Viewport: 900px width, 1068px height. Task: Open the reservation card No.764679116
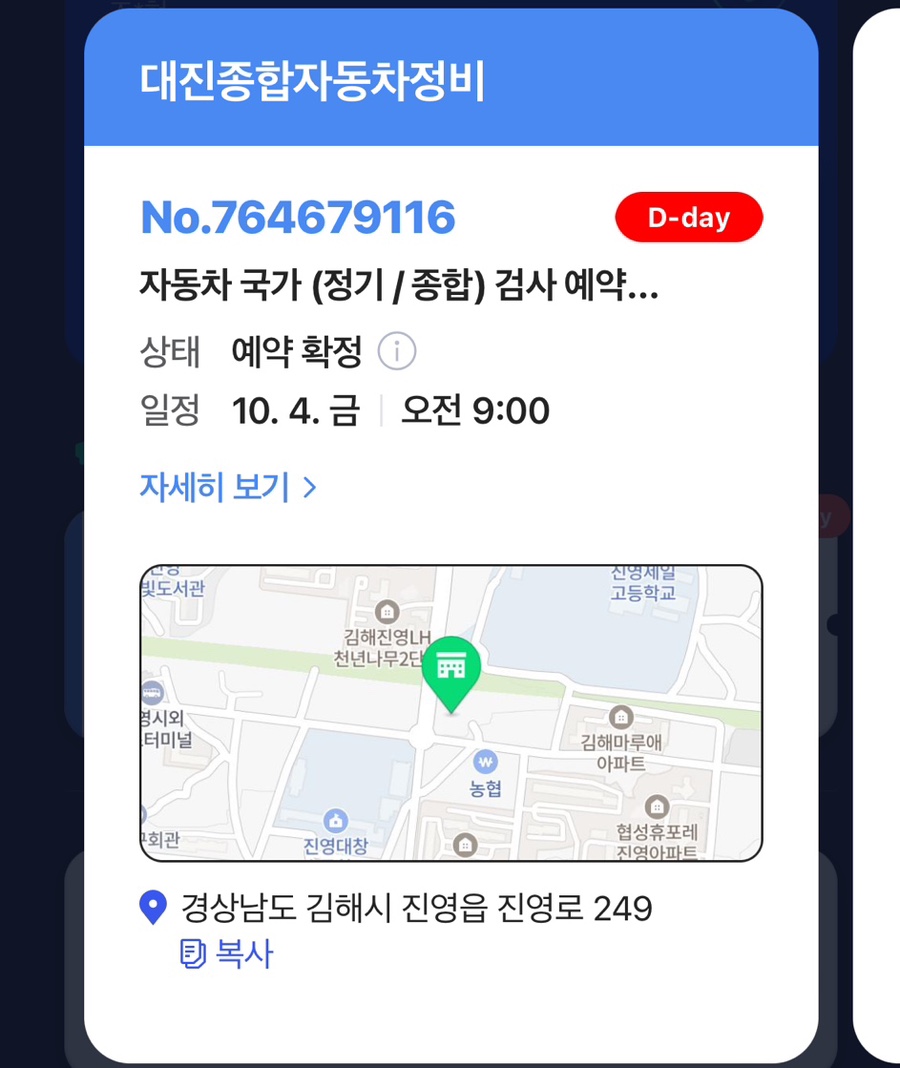(x=298, y=218)
